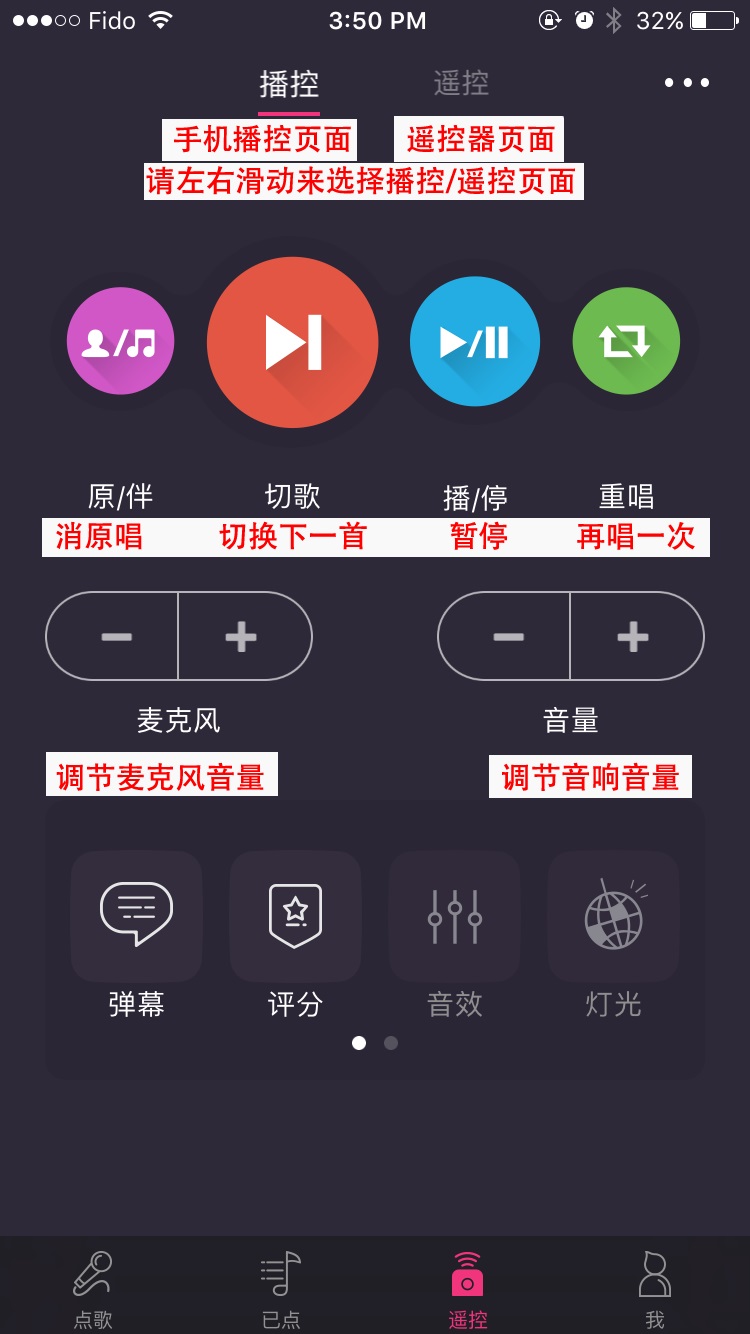750x1334 pixels.
Task: Skip to next song (切歌)
Action: click(x=292, y=342)
